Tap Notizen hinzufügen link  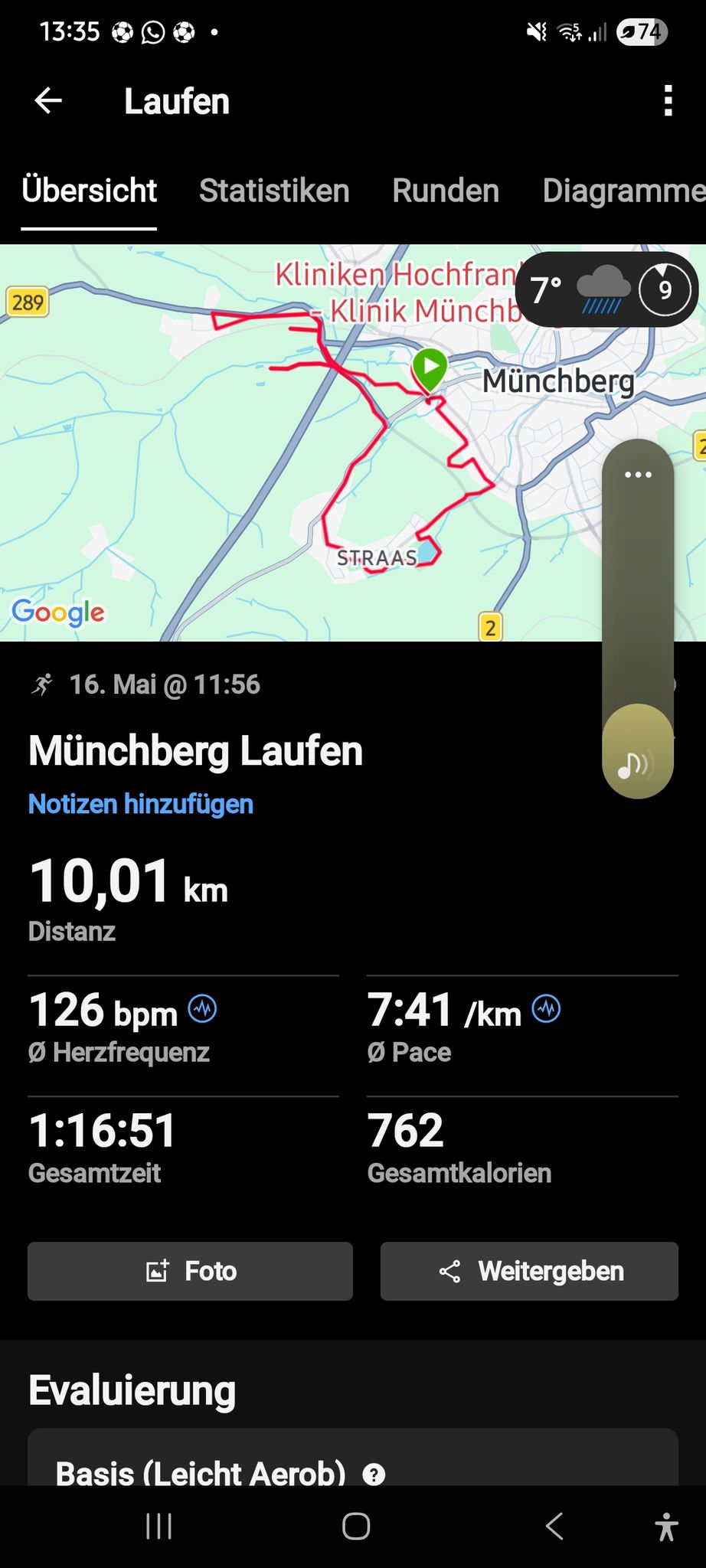tap(141, 804)
